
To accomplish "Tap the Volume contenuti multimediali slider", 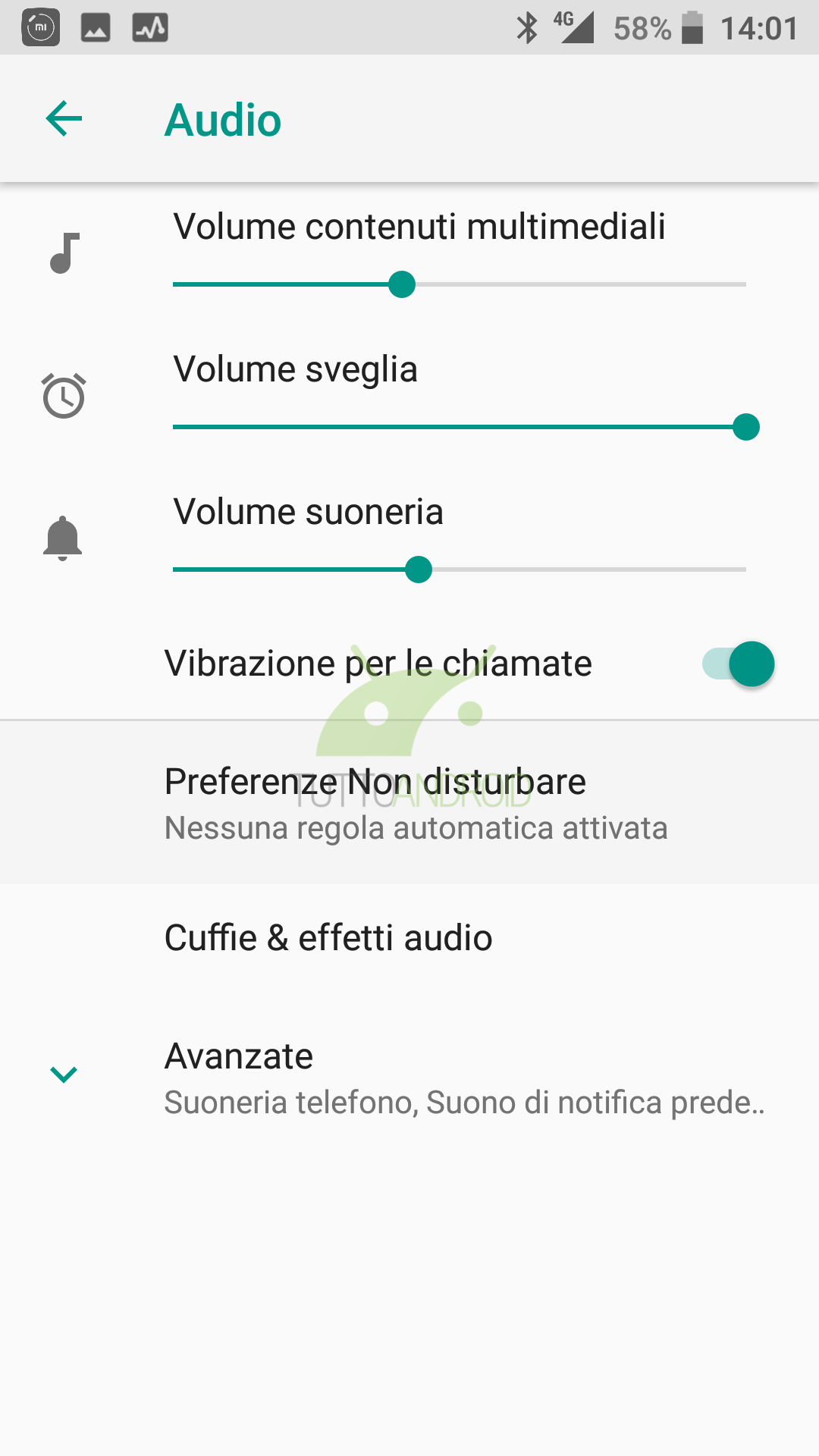I will pyautogui.click(x=460, y=284).
